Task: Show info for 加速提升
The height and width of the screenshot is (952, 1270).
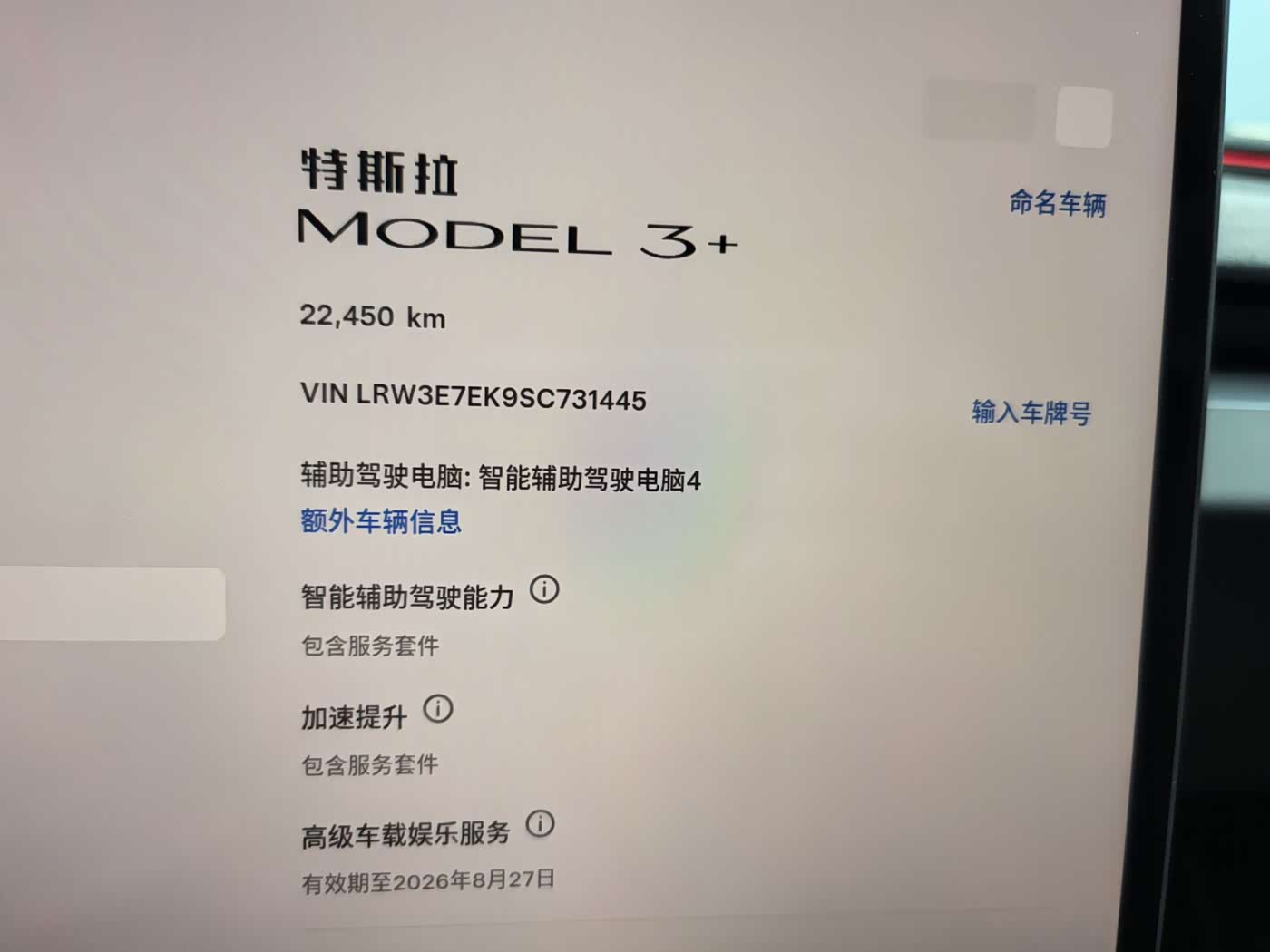Action: (x=438, y=709)
